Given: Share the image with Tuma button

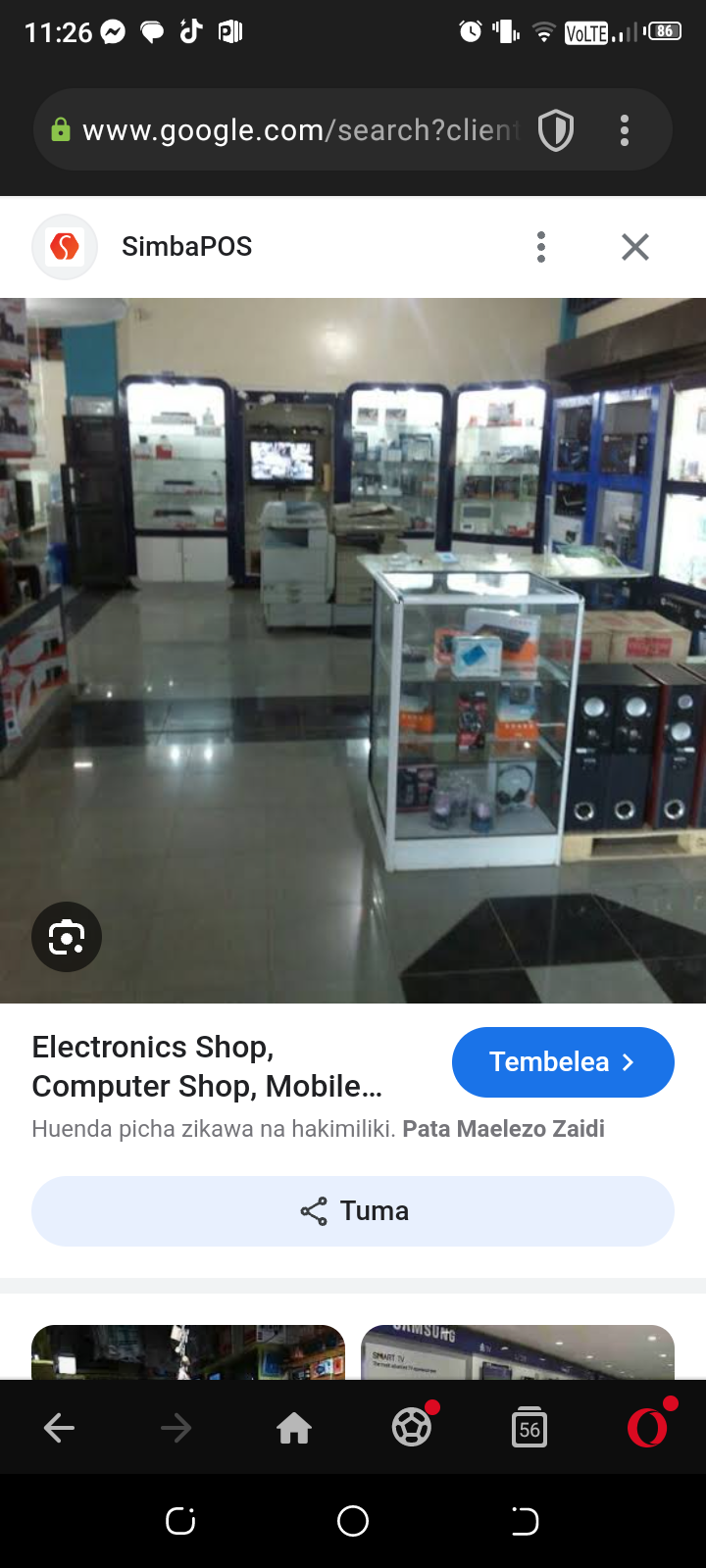Looking at the screenshot, I should click(353, 1211).
